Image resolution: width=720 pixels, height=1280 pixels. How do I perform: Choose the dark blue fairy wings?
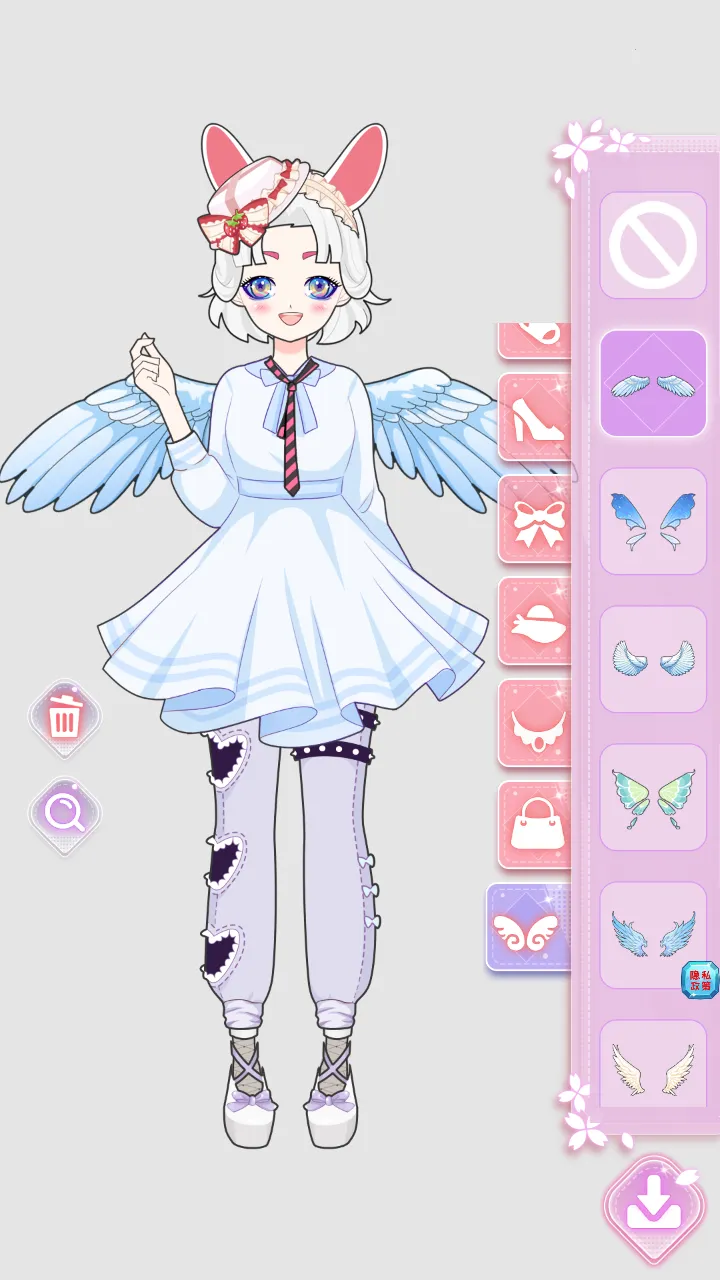(652, 521)
